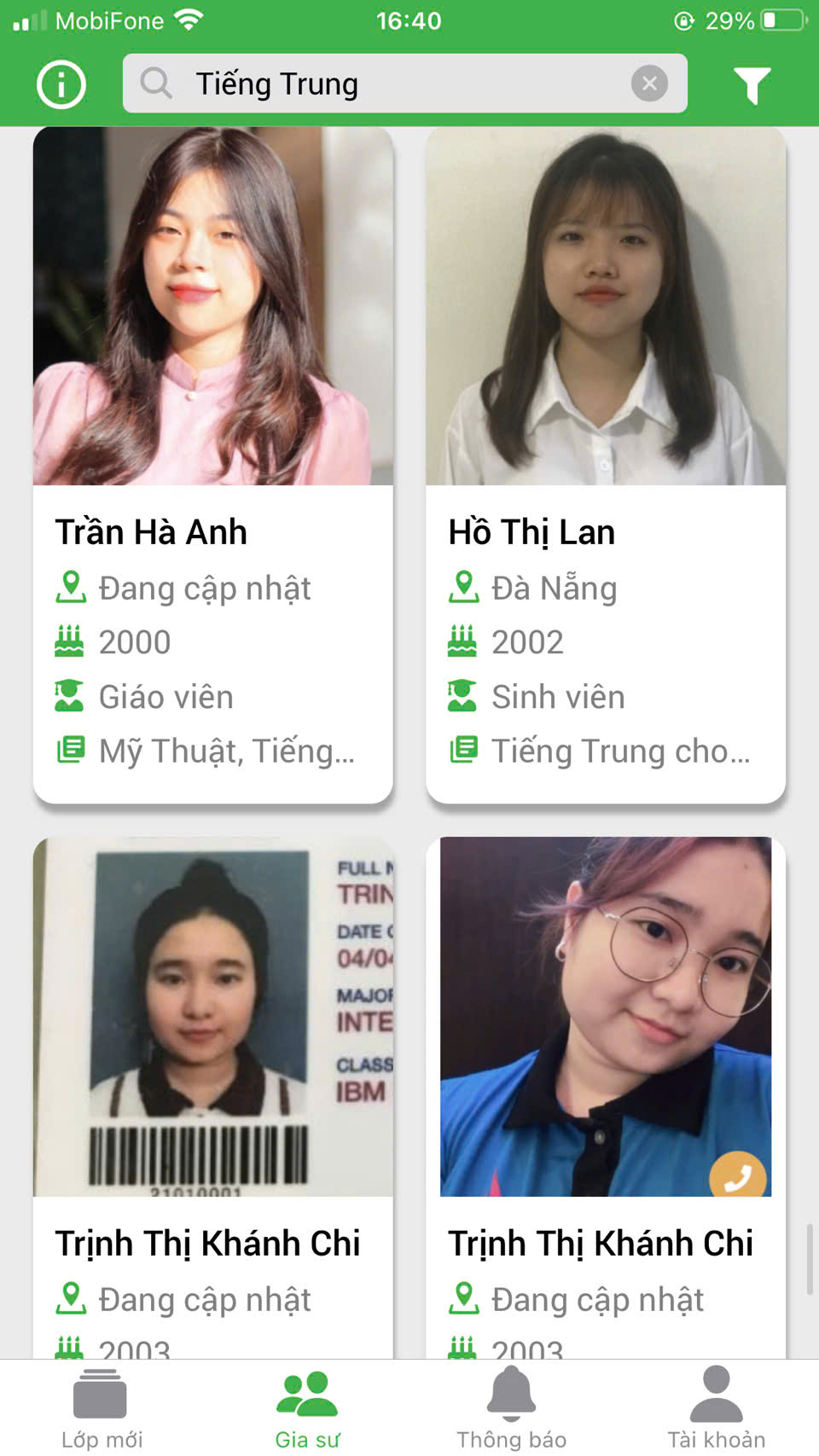Screen dimensions: 819x1456
Task: Open Hồ Thị Lan's tutor card
Action: (605, 465)
